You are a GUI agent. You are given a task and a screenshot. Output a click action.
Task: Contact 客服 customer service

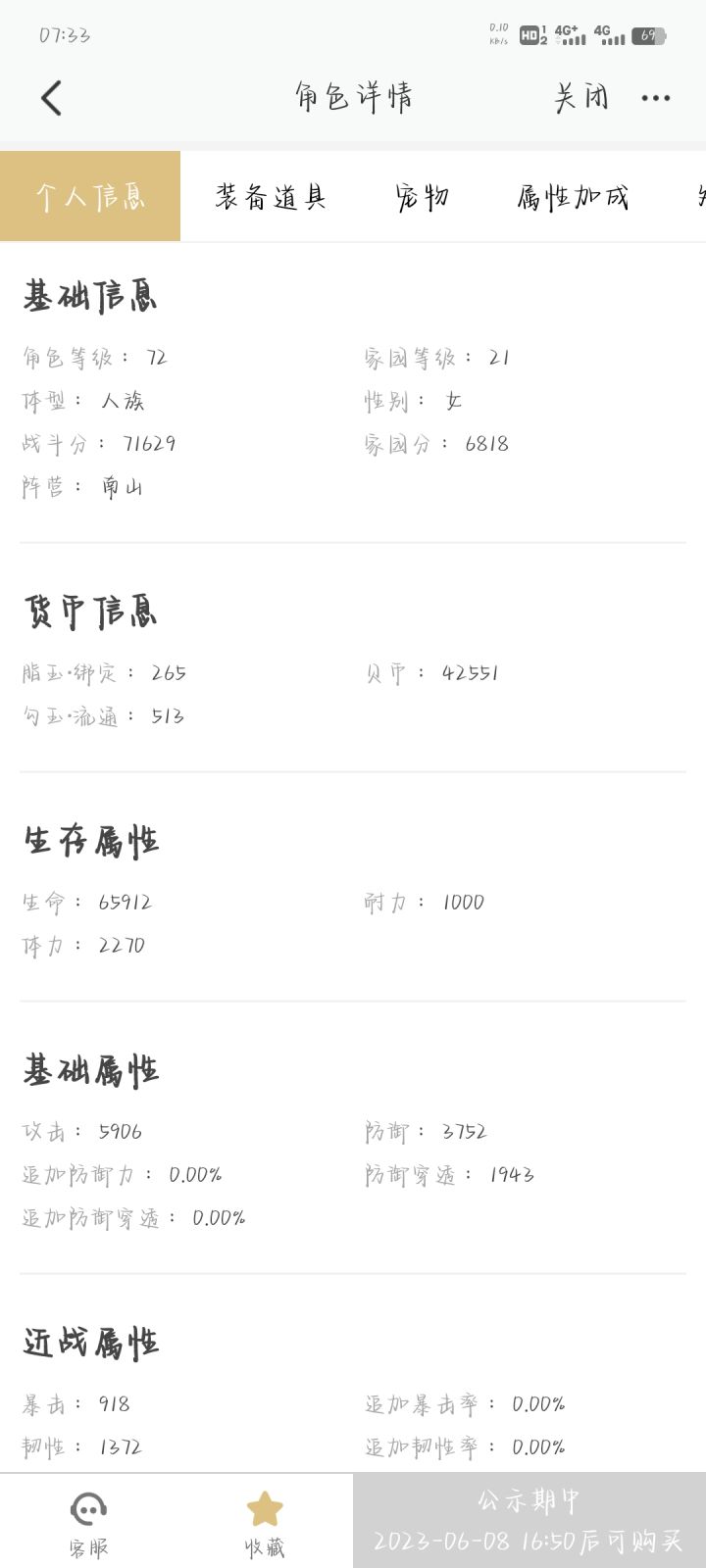[x=88, y=1524]
